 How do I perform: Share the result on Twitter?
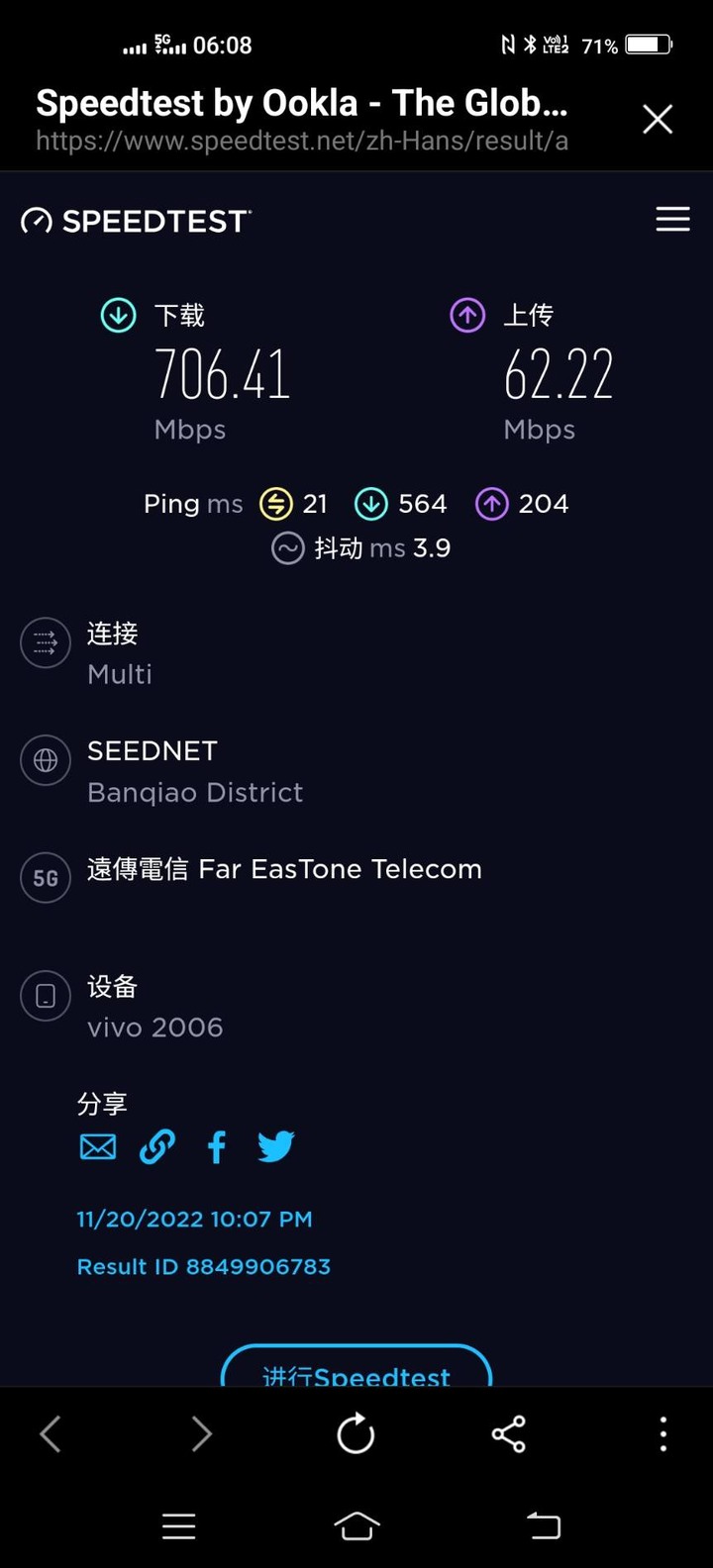pyautogui.click(x=276, y=1146)
